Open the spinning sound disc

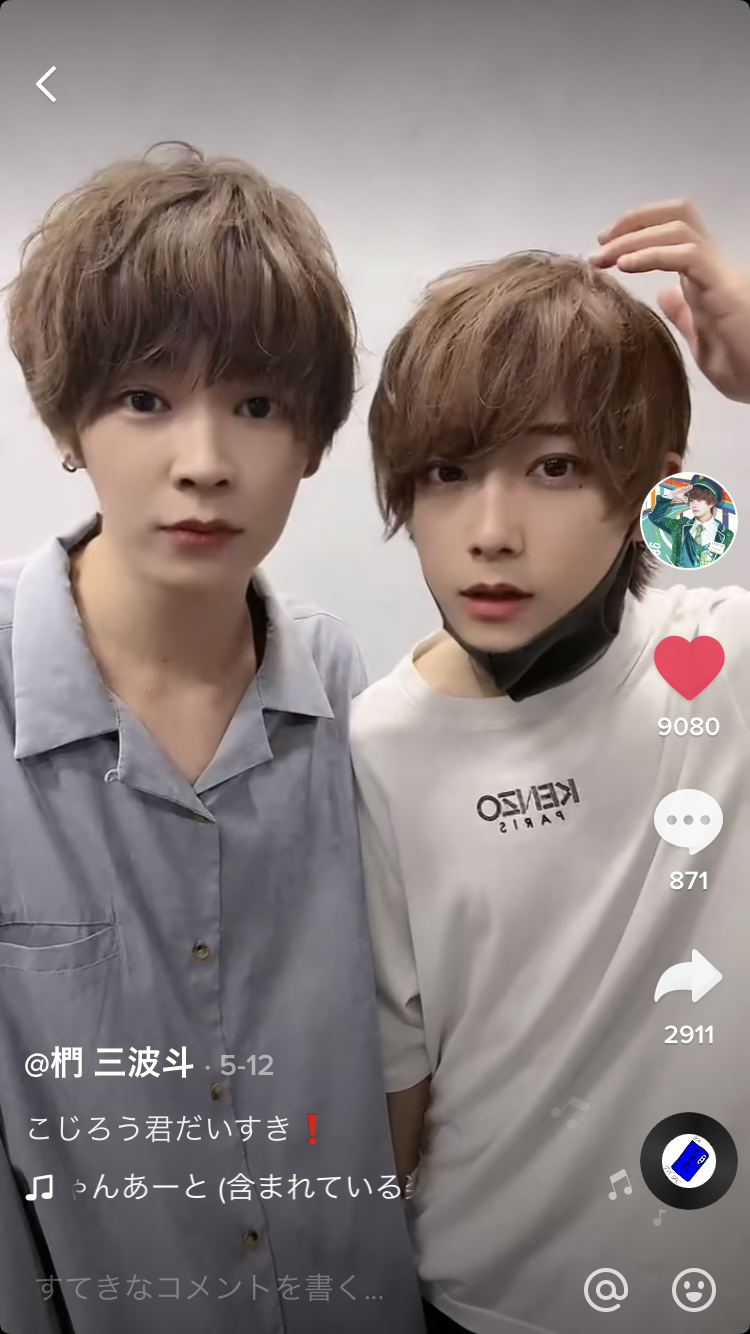[x=689, y=1161]
